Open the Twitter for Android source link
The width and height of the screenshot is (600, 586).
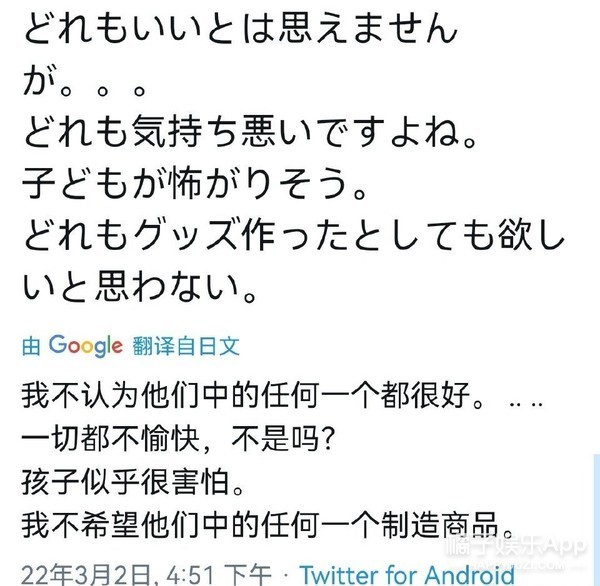coord(404,574)
